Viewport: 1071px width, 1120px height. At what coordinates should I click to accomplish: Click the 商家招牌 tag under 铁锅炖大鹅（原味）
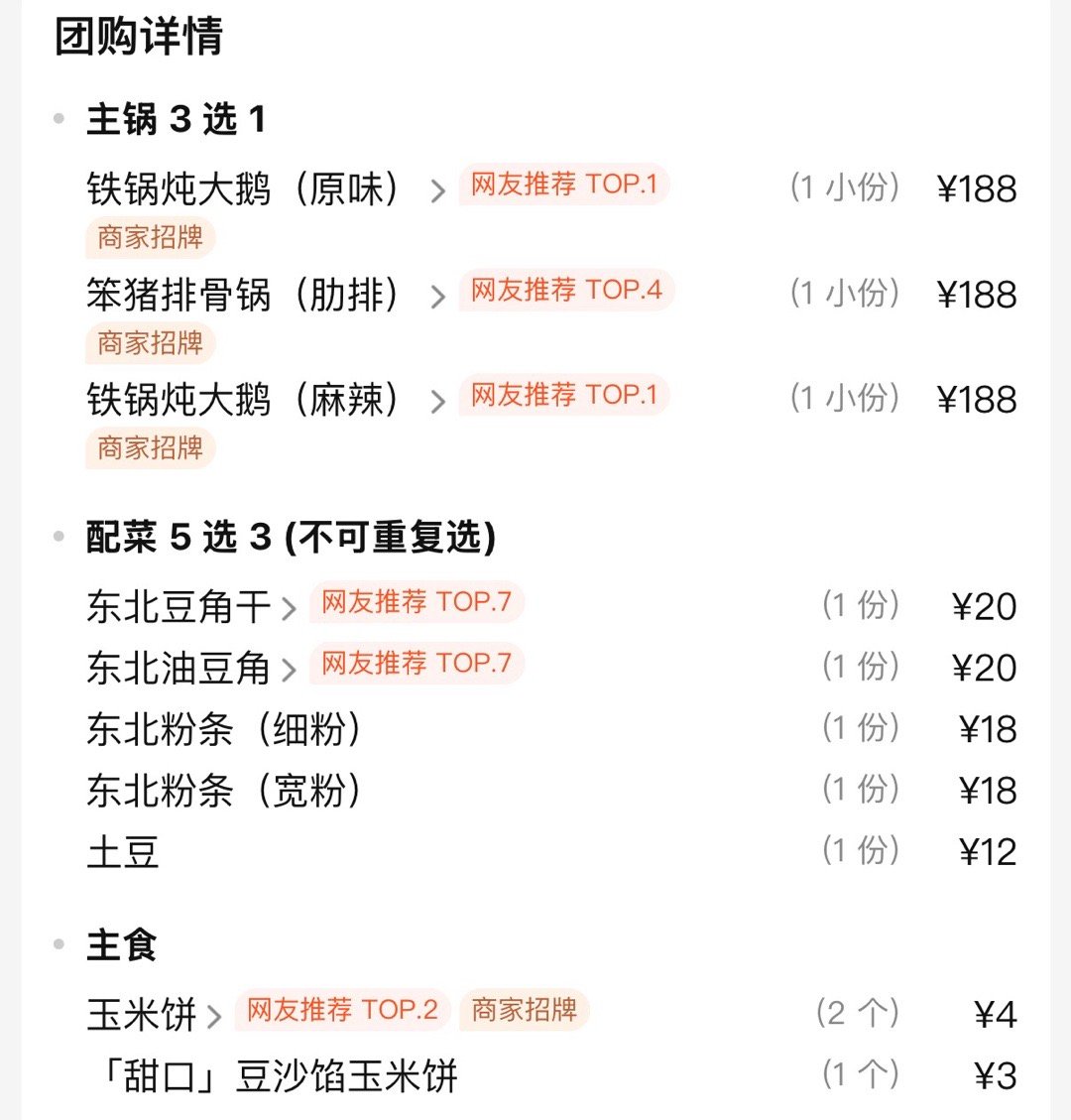point(149,238)
